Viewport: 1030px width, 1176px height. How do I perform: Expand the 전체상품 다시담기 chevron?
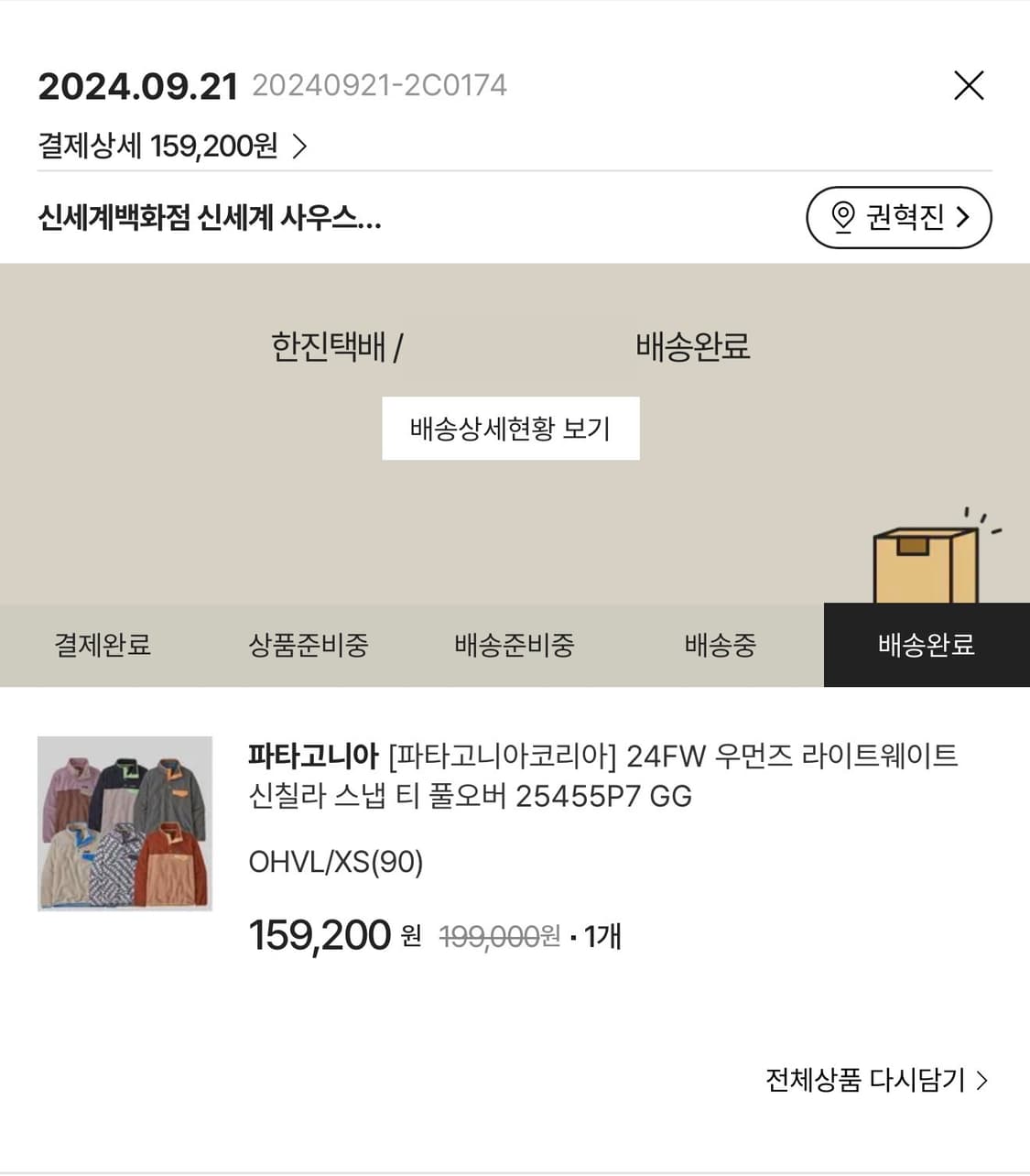(980, 1081)
